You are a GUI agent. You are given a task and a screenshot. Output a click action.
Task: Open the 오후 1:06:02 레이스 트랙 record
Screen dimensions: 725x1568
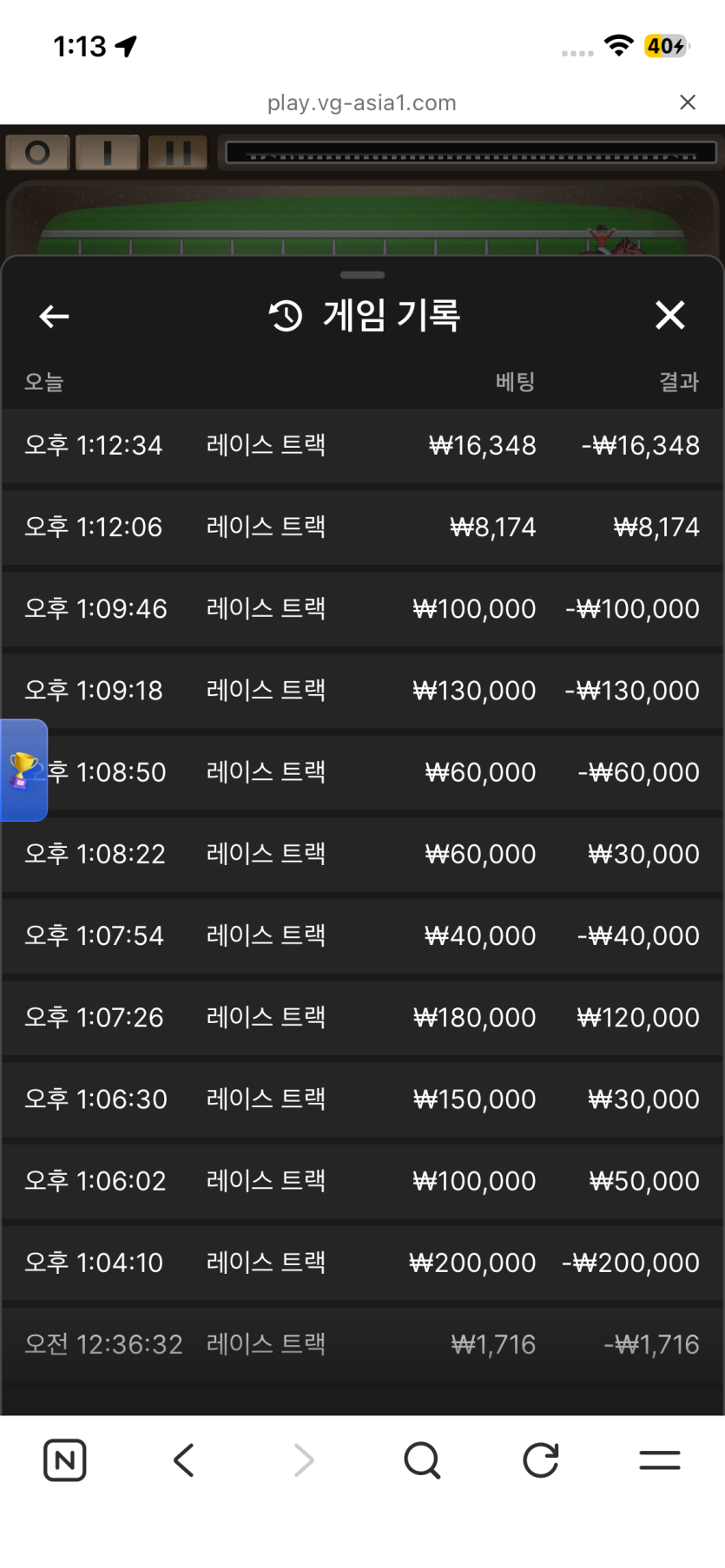click(362, 1181)
